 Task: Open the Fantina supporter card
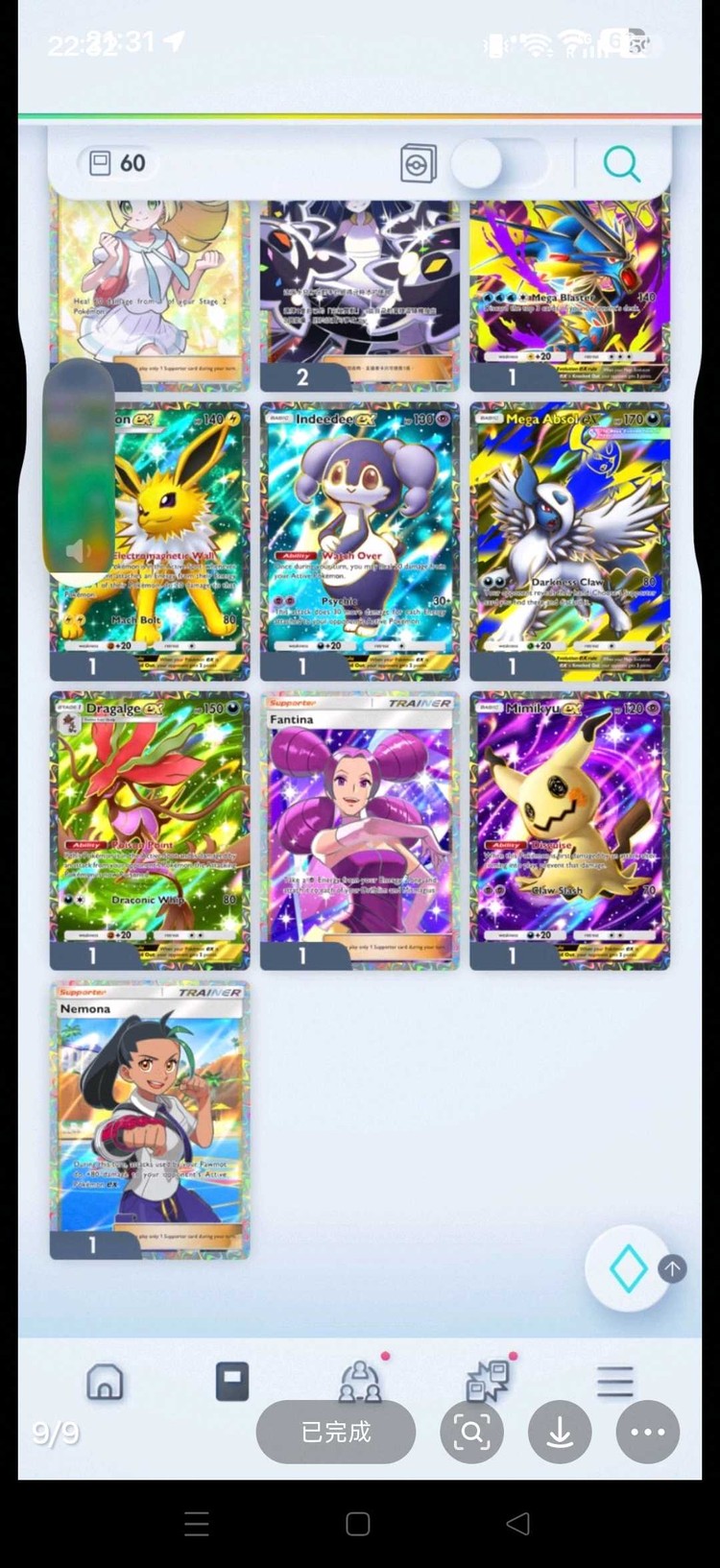pyautogui.click(x=360, y=831)
